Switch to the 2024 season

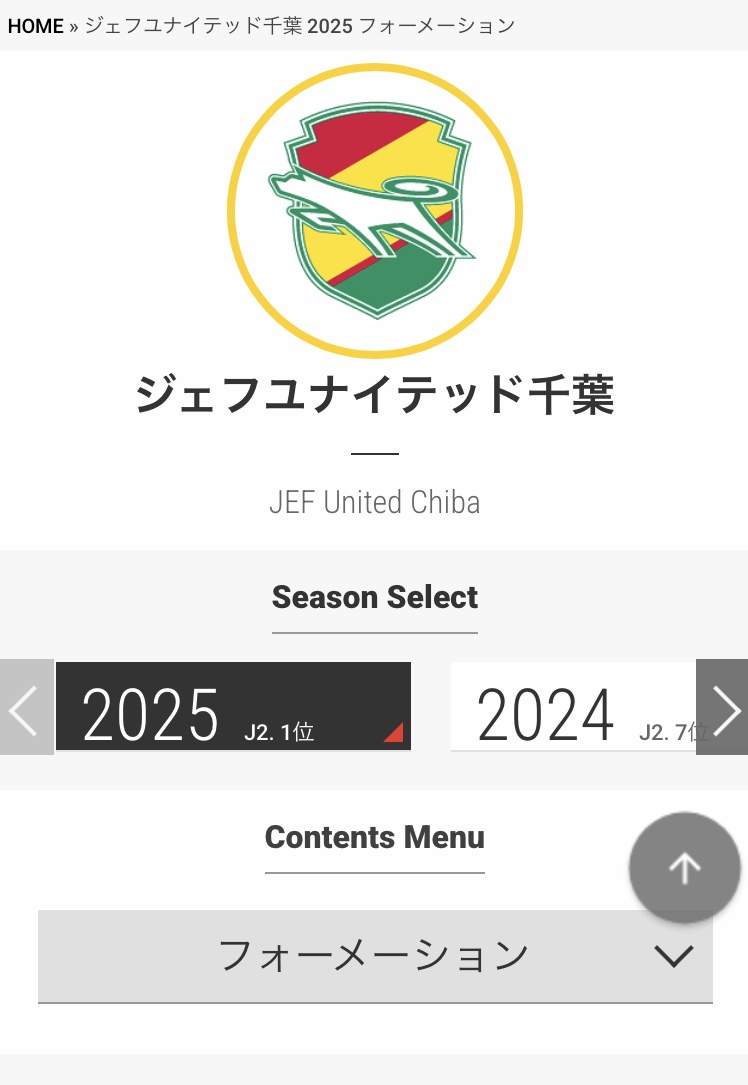(572, 707)
